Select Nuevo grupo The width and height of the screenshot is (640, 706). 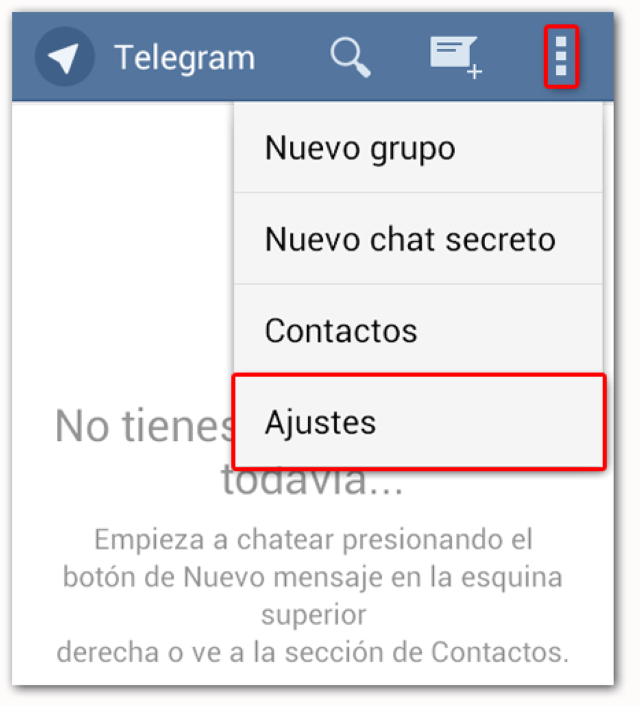418,149
